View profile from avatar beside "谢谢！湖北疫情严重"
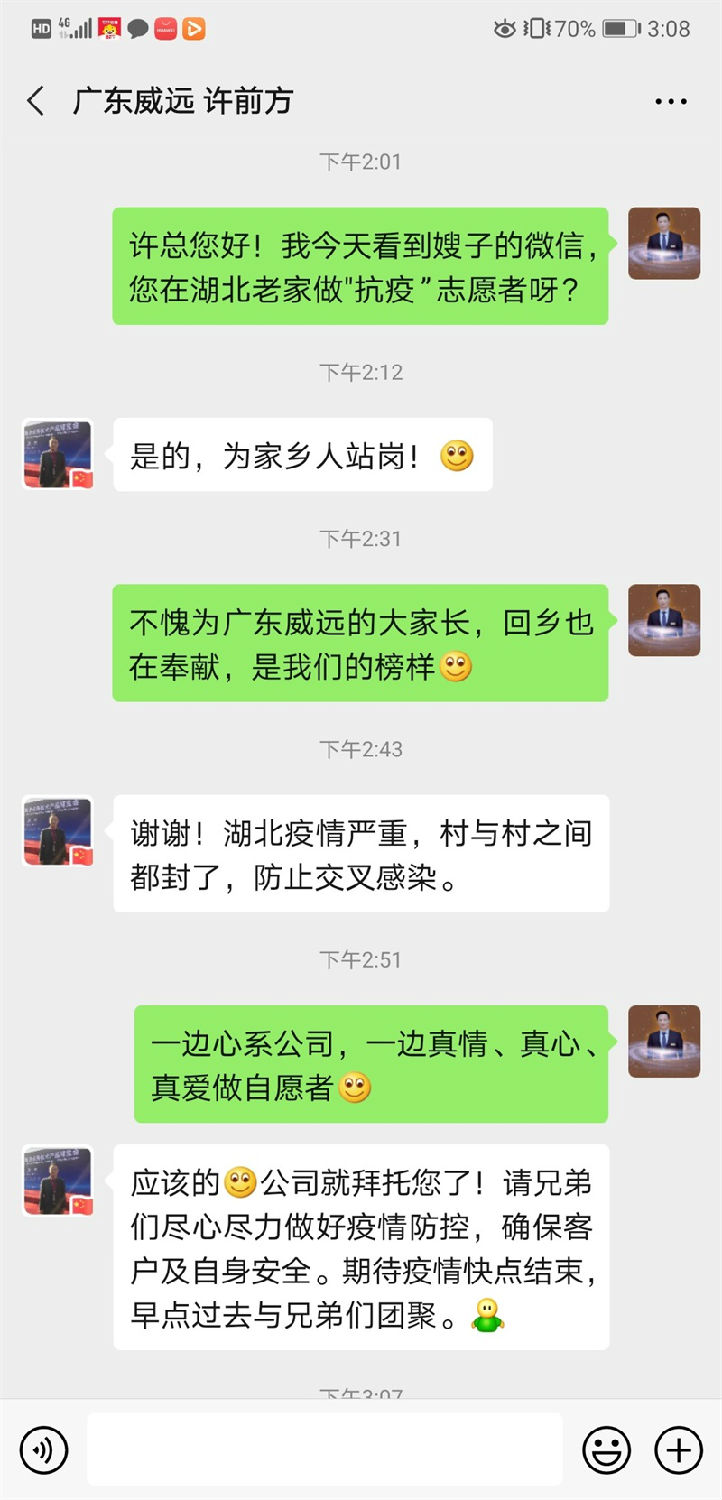 click(x=58, y=831)
